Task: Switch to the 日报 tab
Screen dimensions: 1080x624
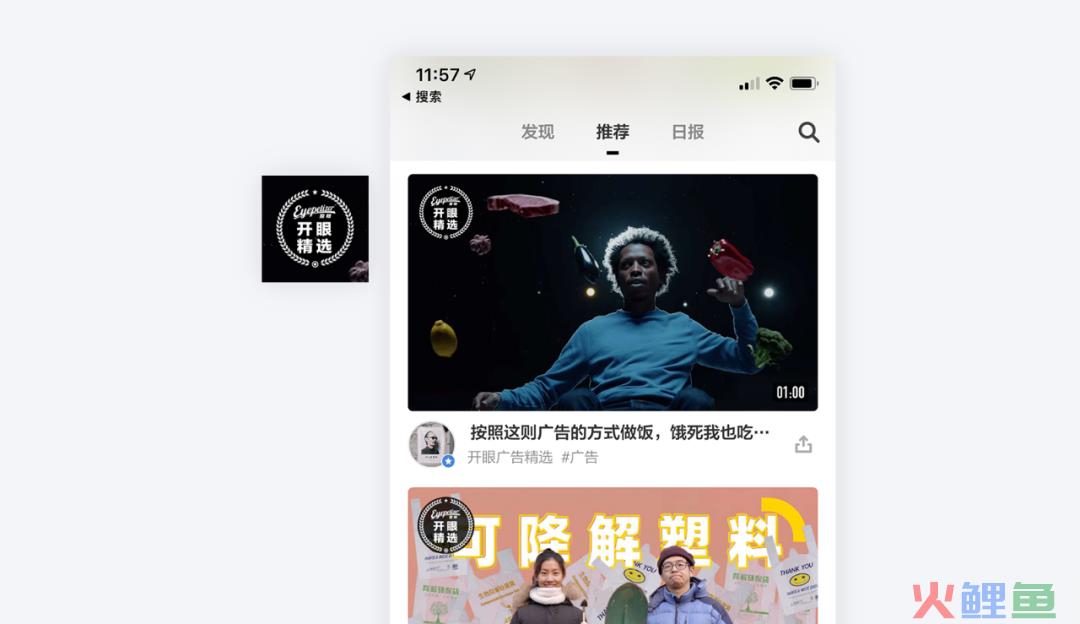Action: point(687,132)
